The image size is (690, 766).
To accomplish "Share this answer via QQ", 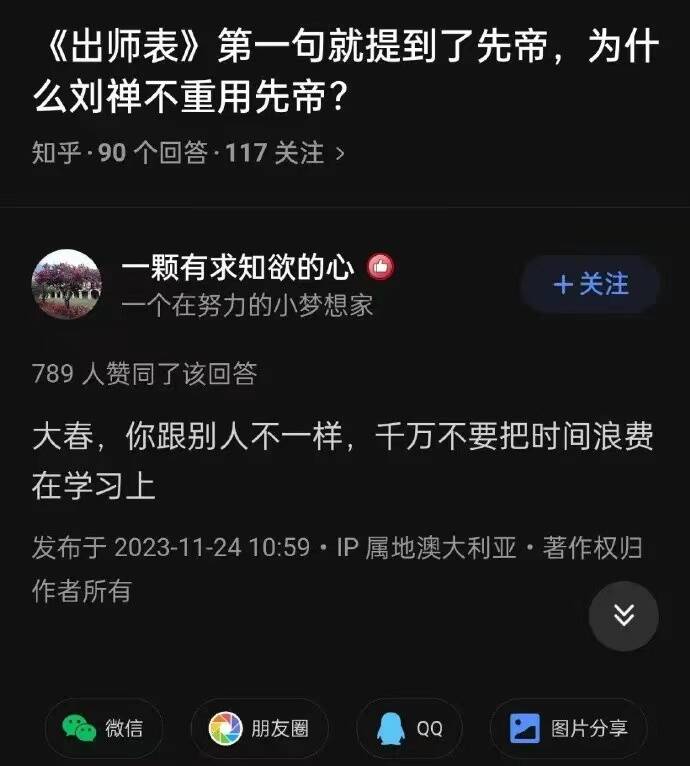I will [x=410, y=728].
